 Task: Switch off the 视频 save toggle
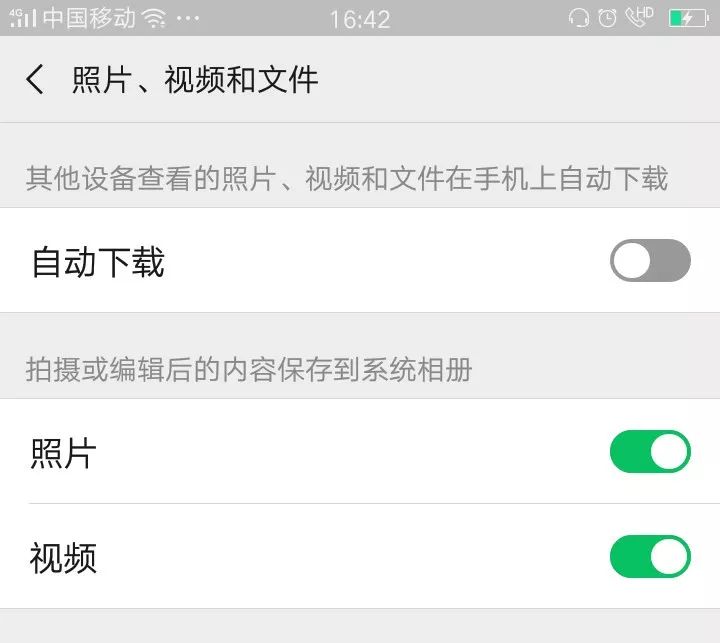tap(650, 556)
